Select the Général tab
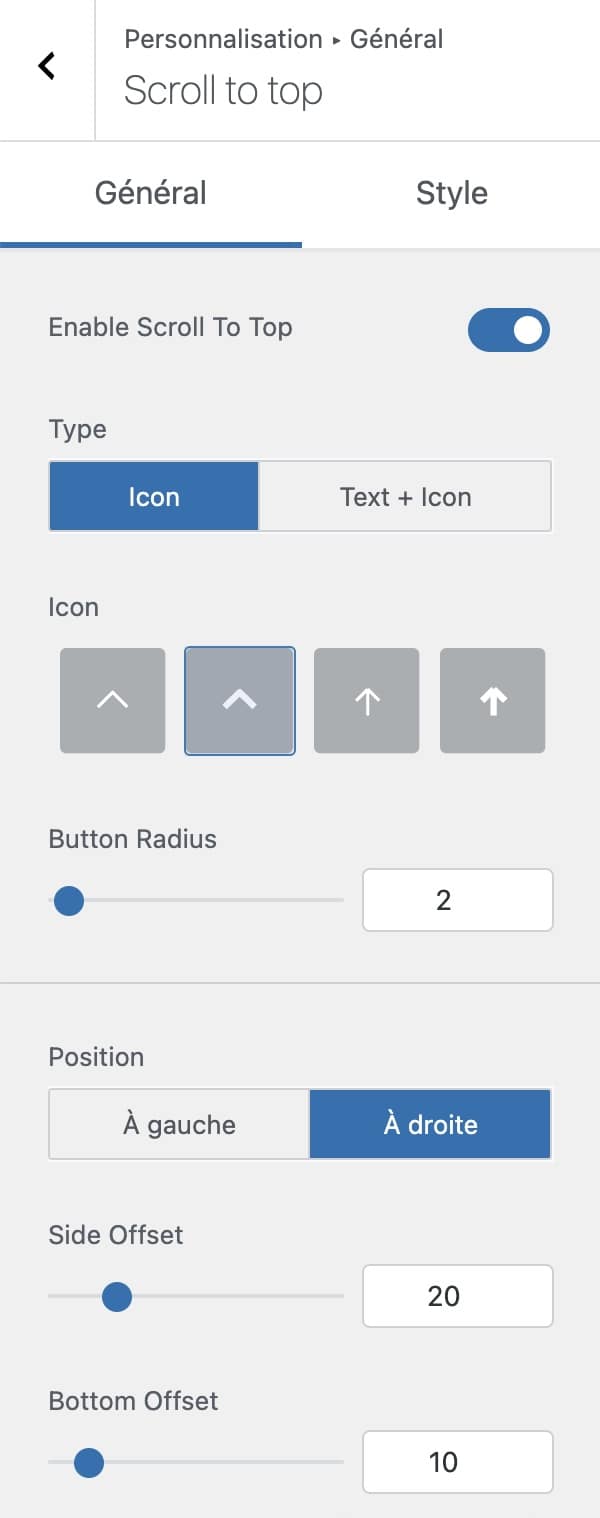 point(150,193)
